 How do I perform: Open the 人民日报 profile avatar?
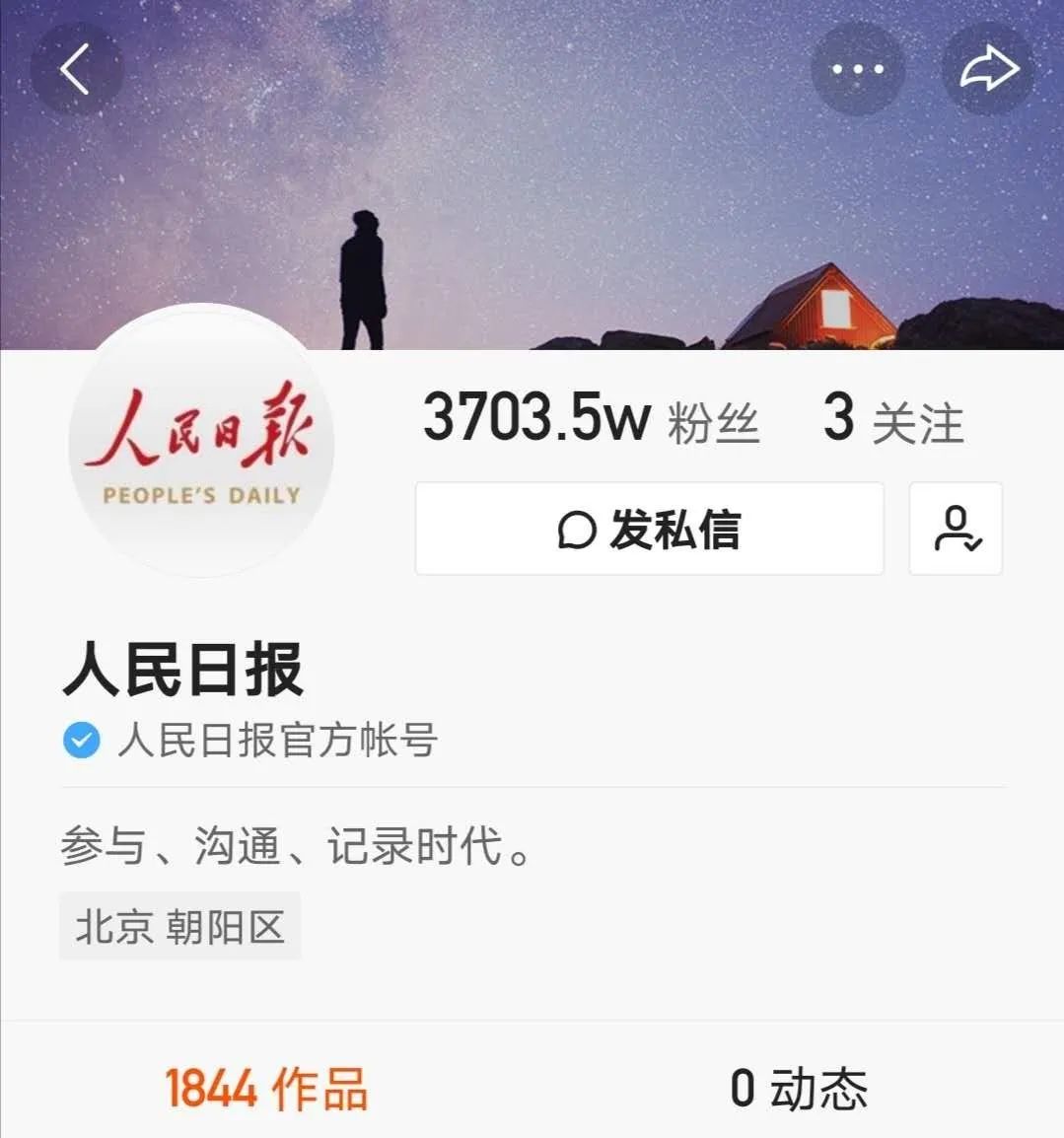201,441
